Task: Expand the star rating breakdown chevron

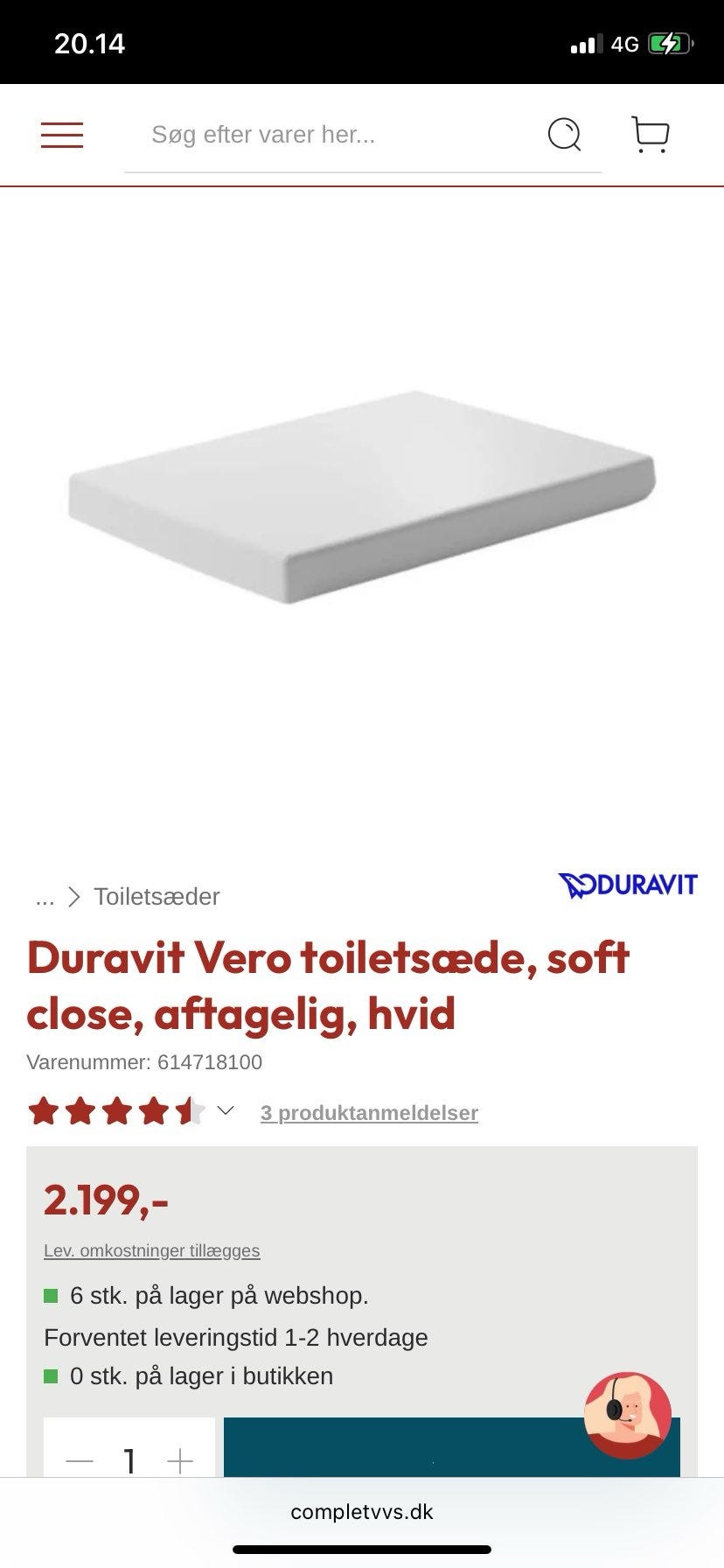Action: tap(226, 1111)
